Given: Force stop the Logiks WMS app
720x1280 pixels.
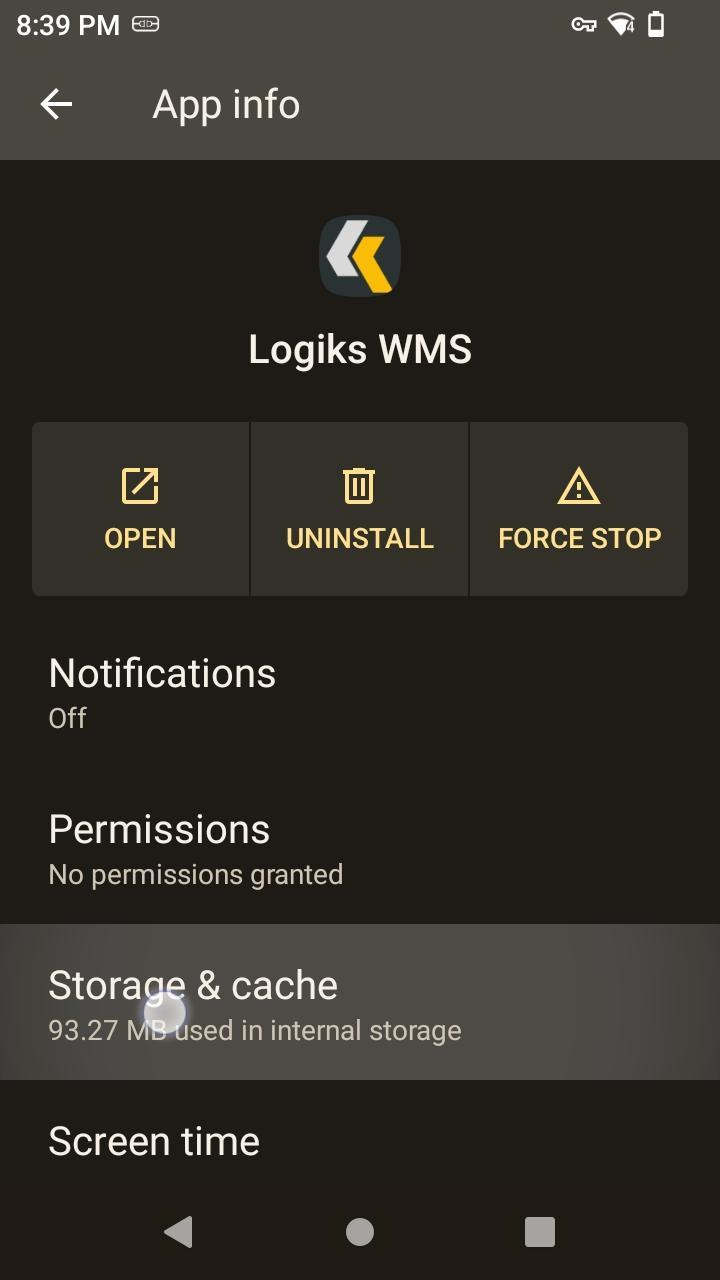Looking at the screenshot, I should coord(579,510).
